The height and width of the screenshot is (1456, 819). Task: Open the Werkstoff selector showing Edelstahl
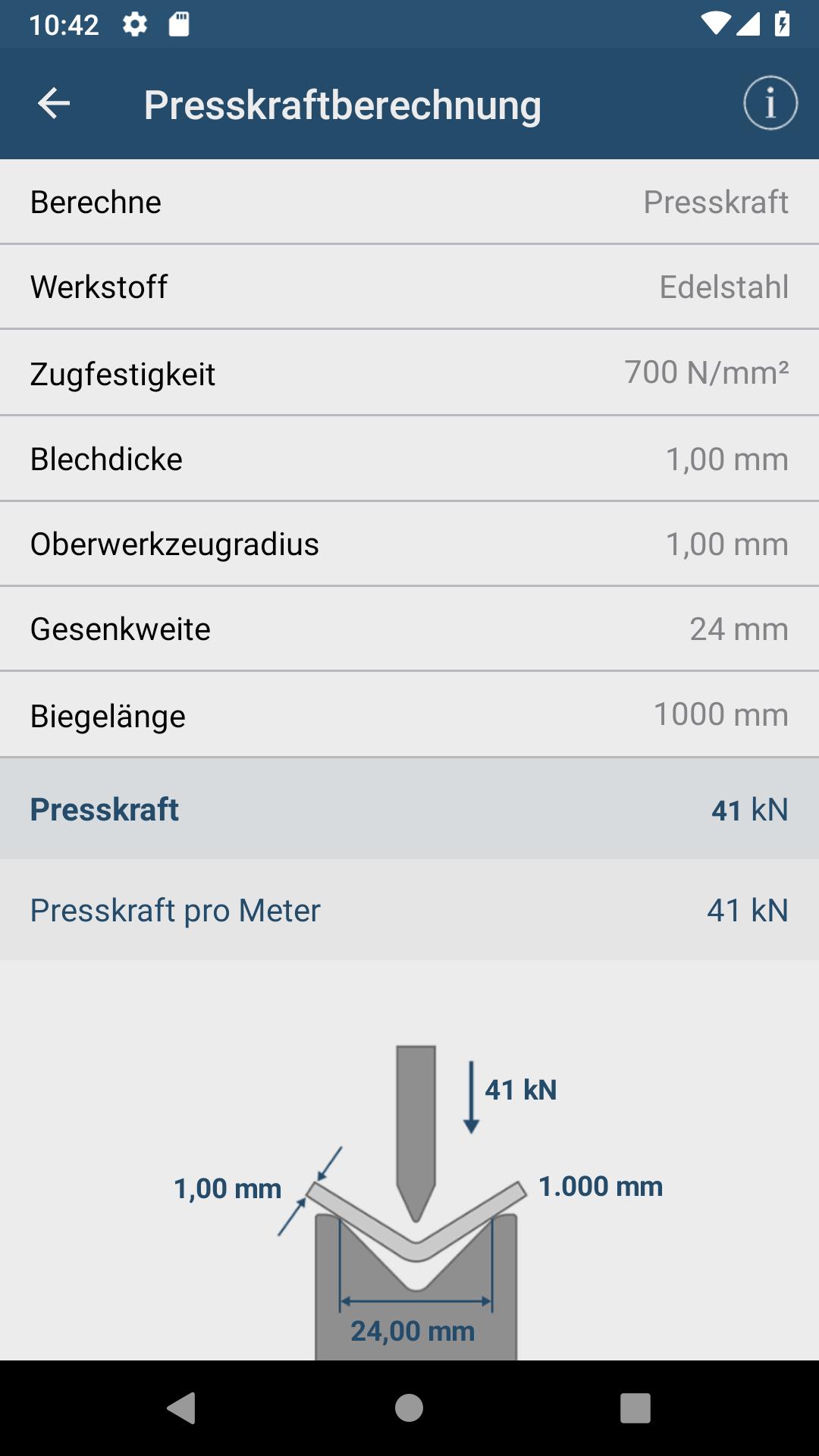point(409,287)
